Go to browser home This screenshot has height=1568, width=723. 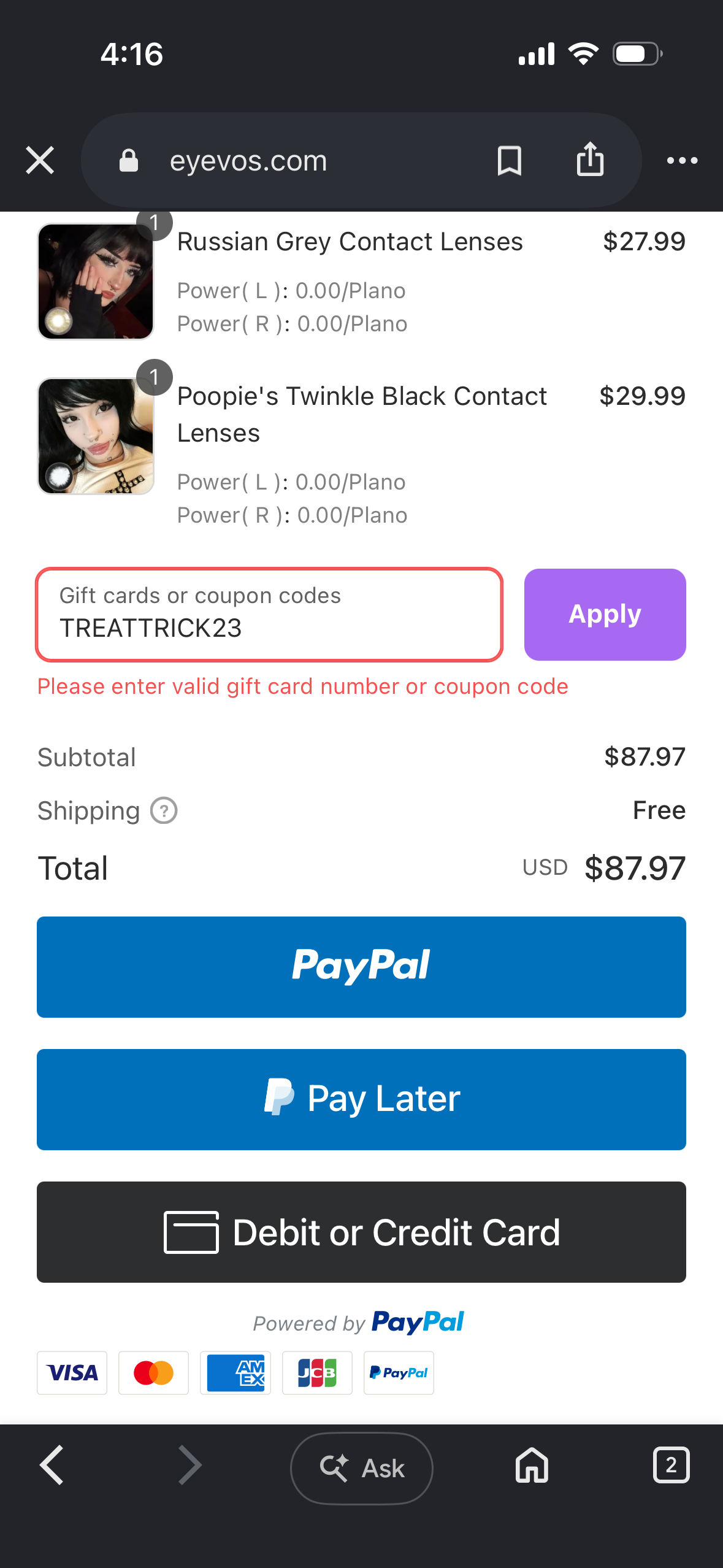coord(532,1465)
